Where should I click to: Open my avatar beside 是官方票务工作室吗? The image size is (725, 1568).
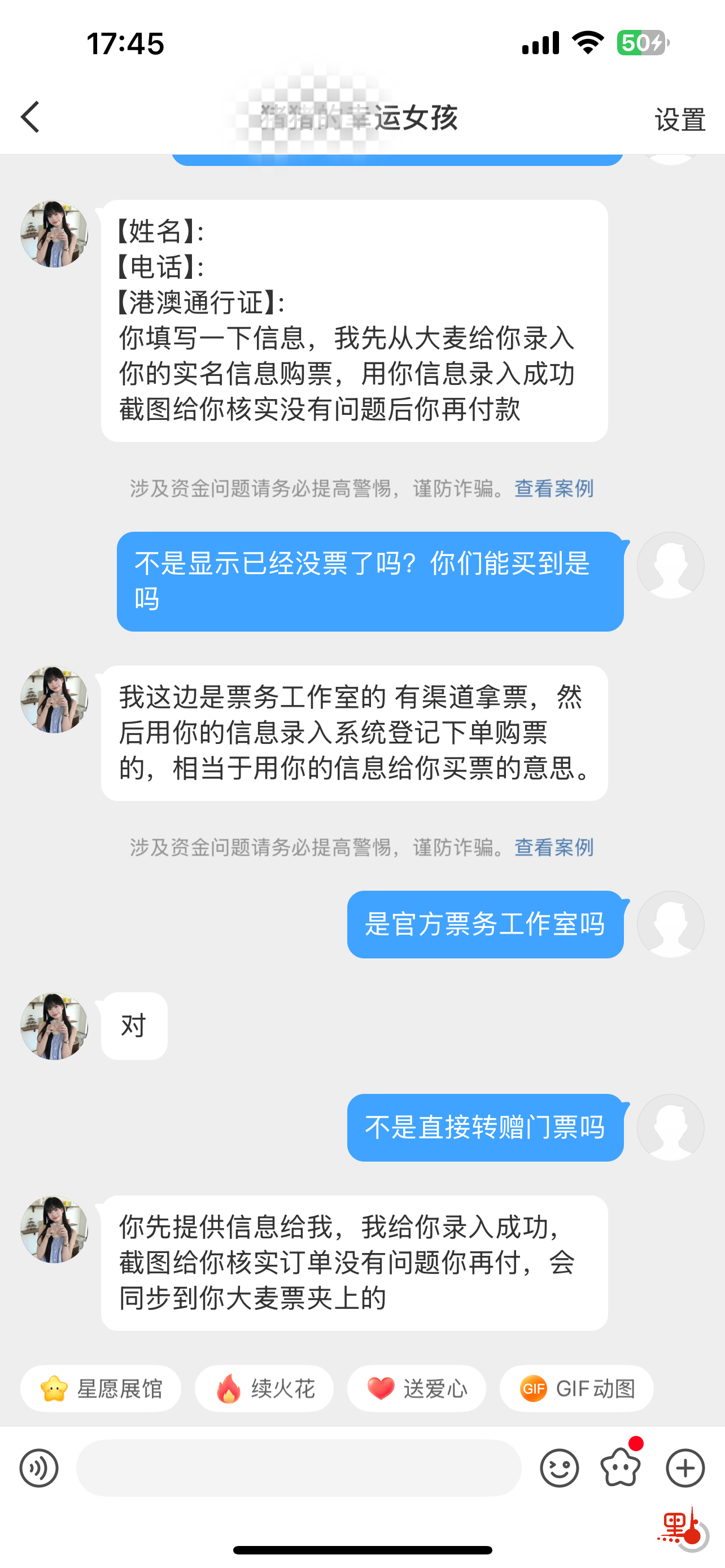click(670, 924)
